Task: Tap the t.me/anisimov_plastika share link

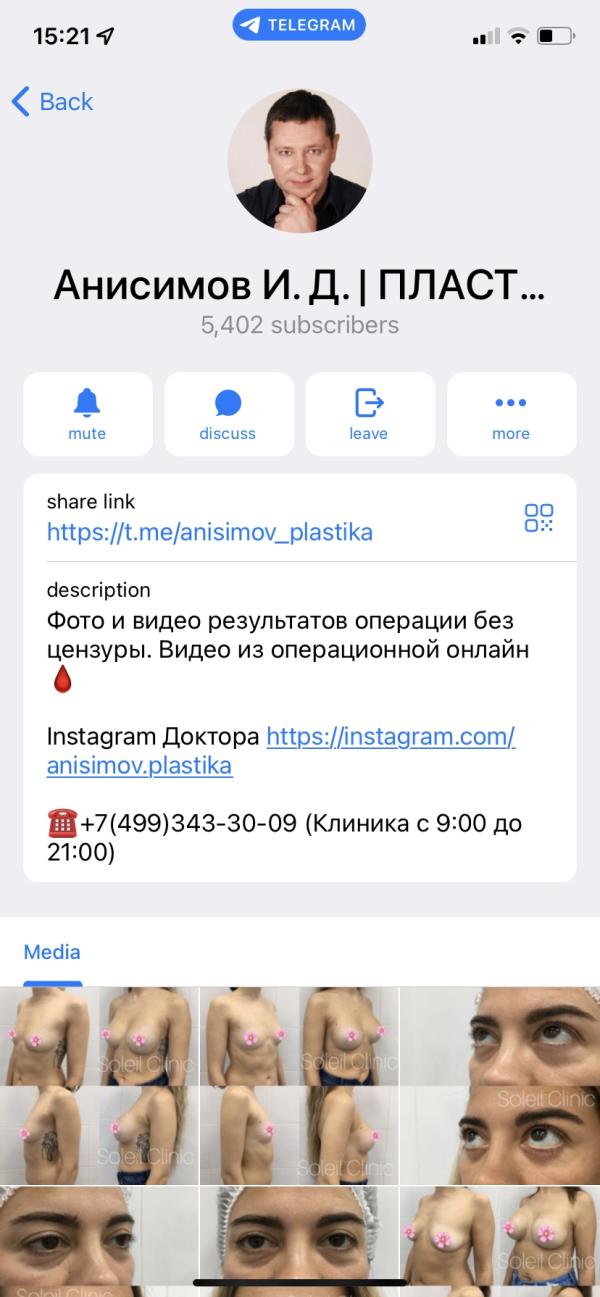Action: tap(210, 532)
